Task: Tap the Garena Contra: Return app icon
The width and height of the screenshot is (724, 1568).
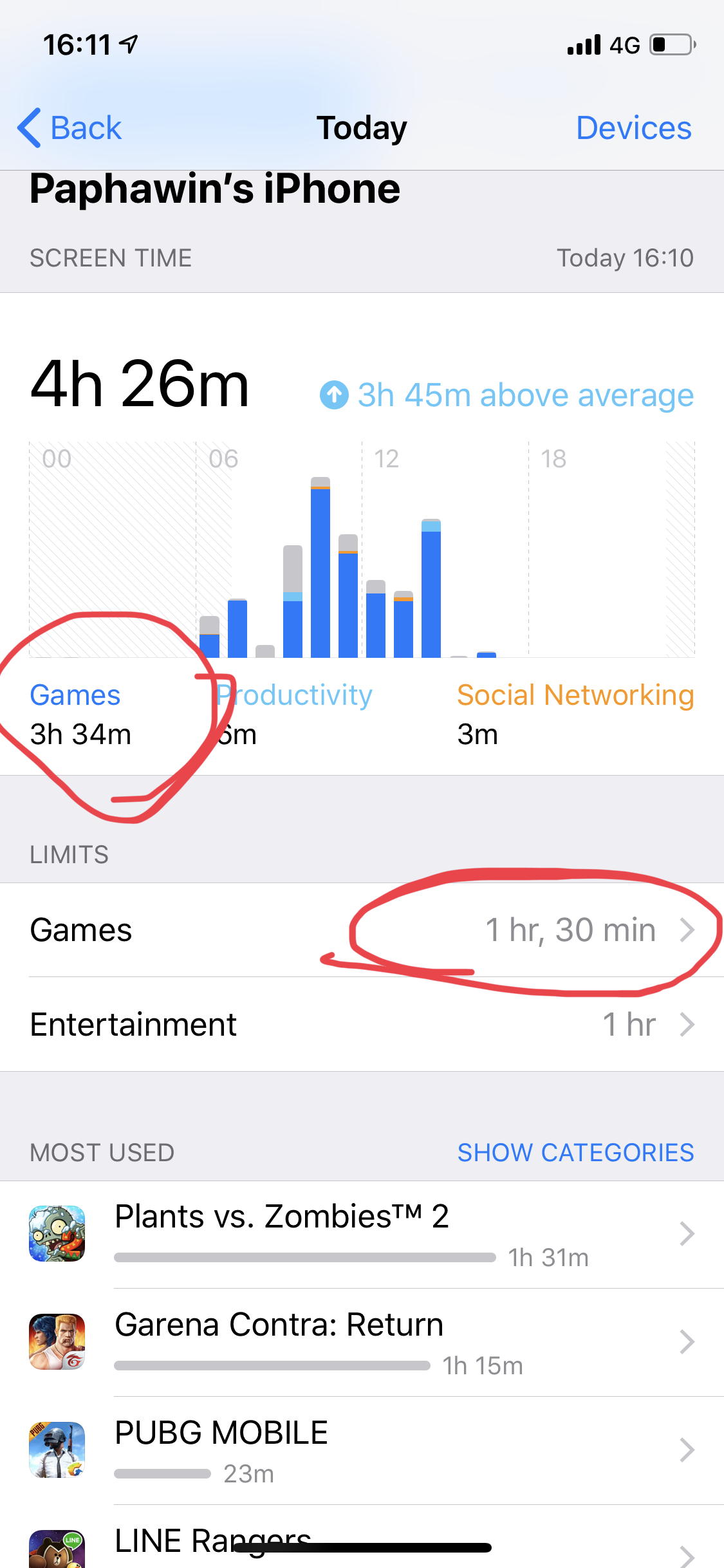Action: point(58,1342)
